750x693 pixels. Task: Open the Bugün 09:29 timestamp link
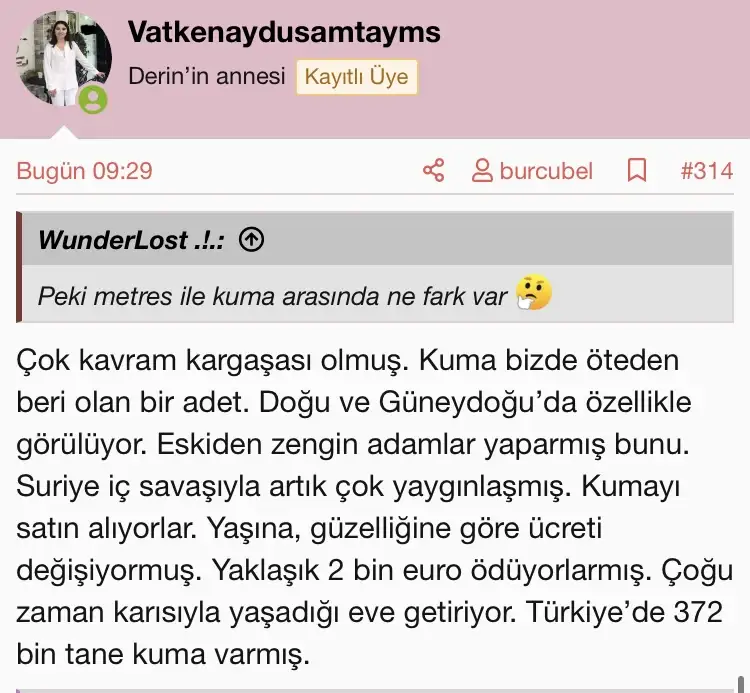click(85, 171)
